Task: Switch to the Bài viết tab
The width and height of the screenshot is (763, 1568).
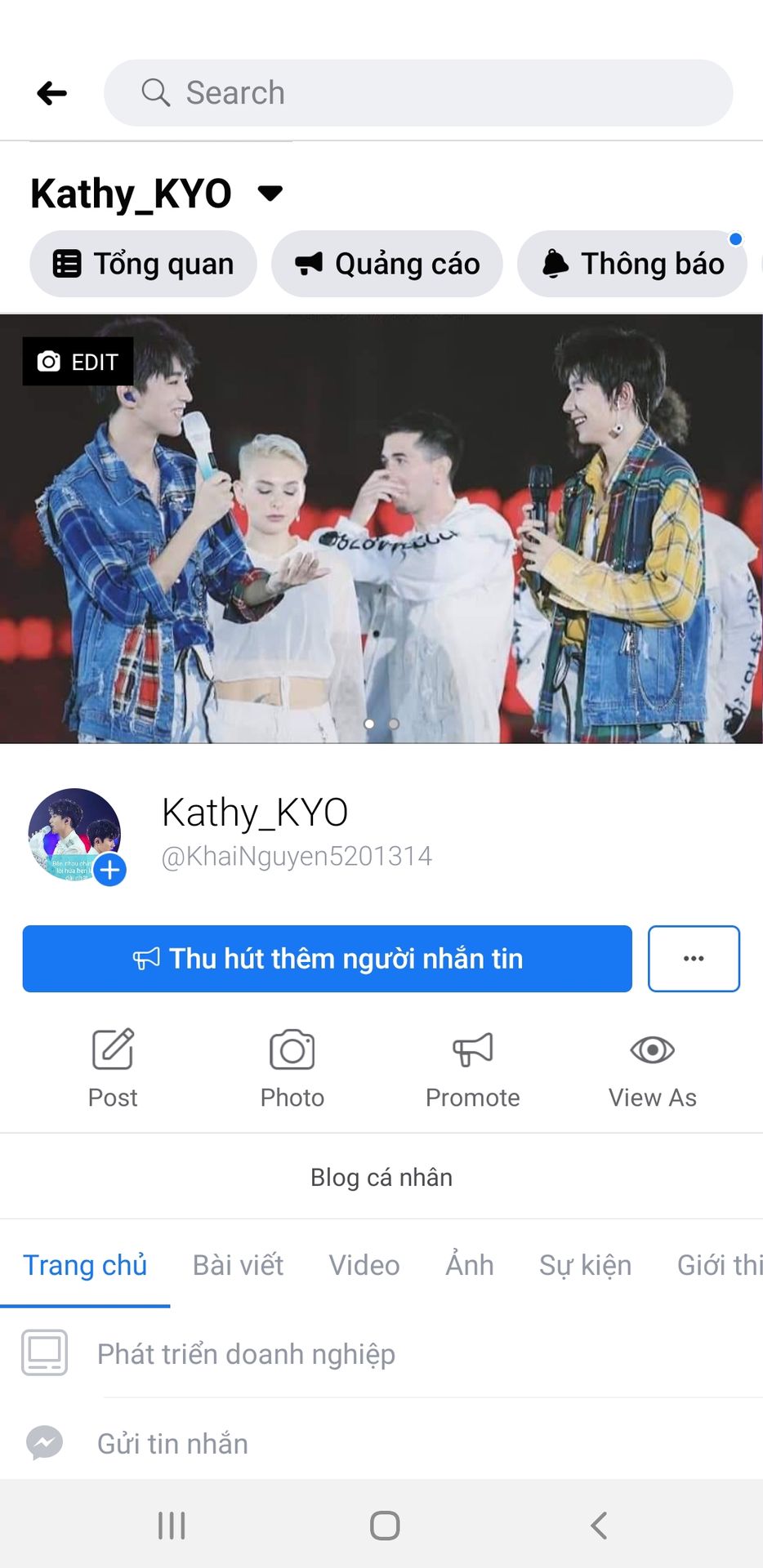Action: (x=238, y=1265)
